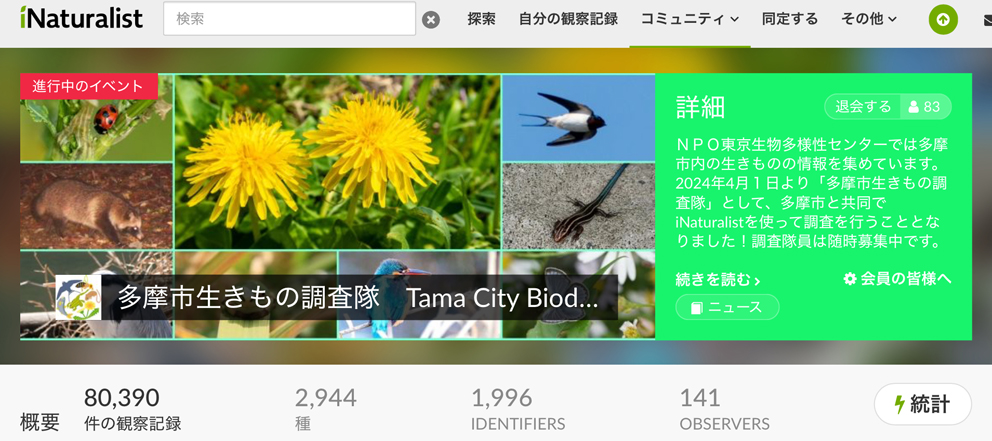
Task: Open the ニュース button
Action: pos(727,307)
